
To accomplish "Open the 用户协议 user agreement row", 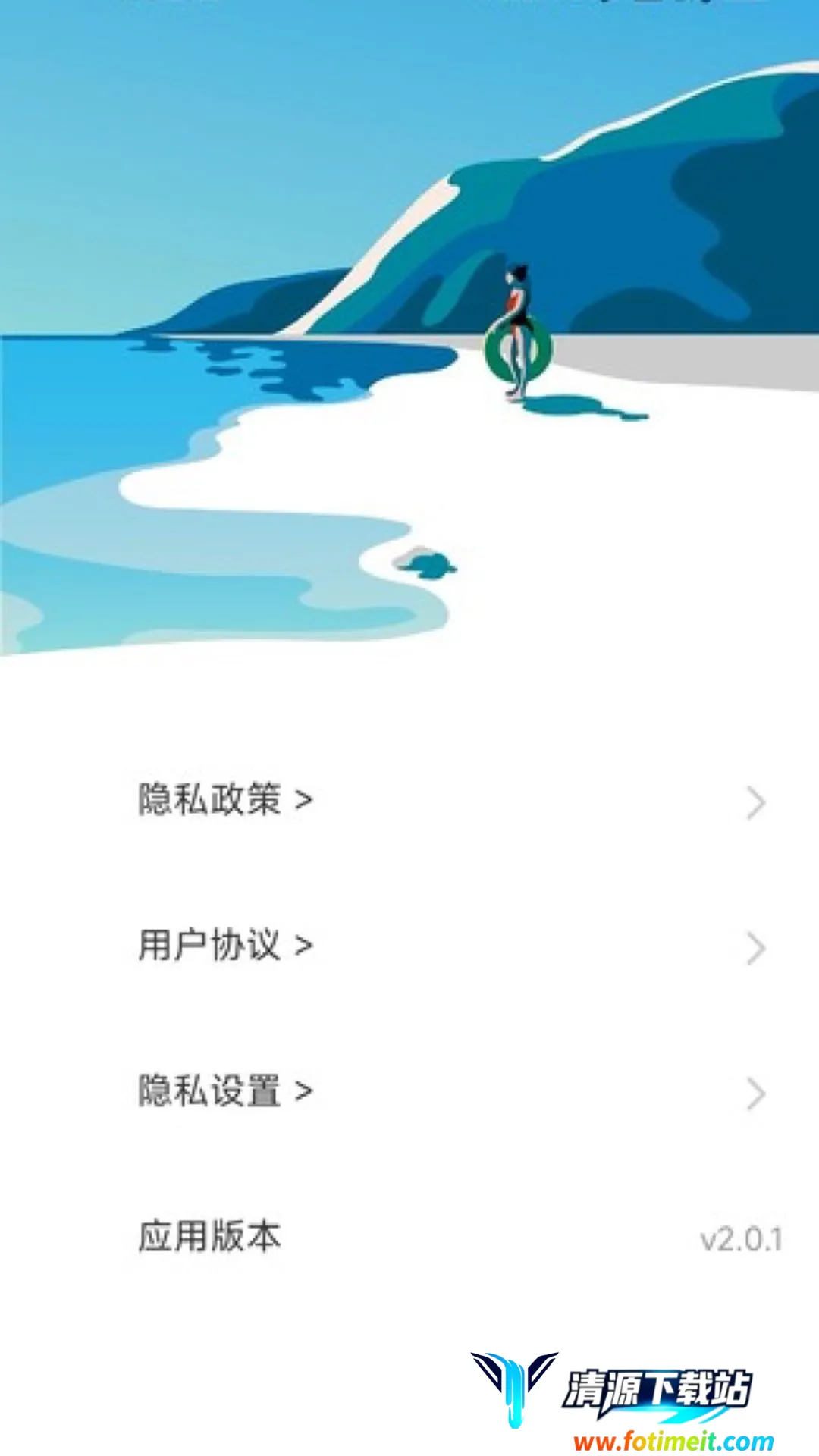I will pyautogui.click(x=224, y=946).
